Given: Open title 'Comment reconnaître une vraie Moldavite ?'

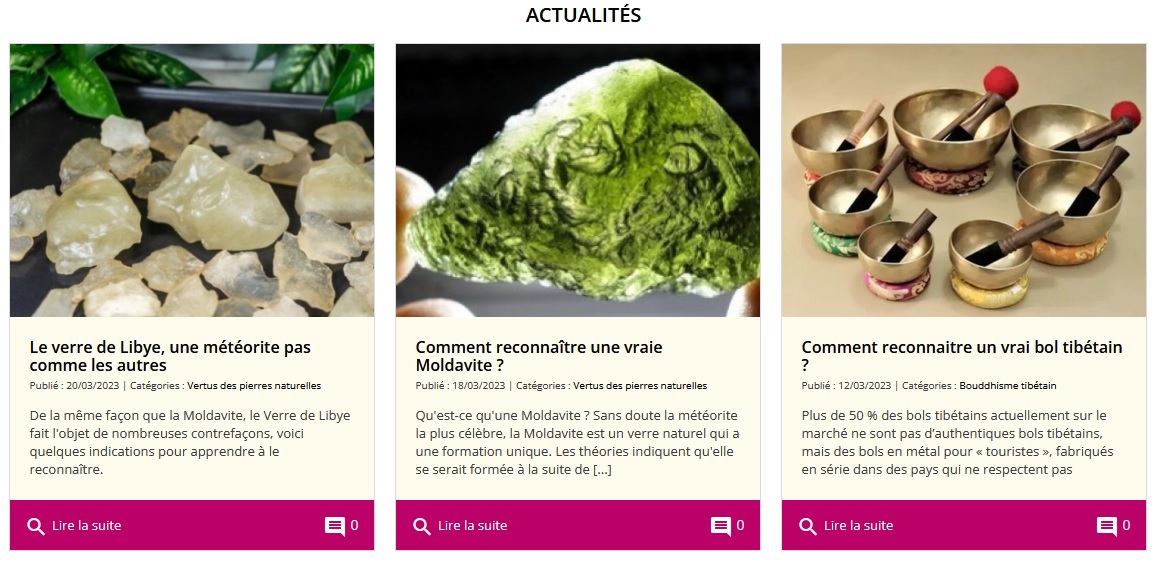Looking at the screenshot, I should coord(539,356).
